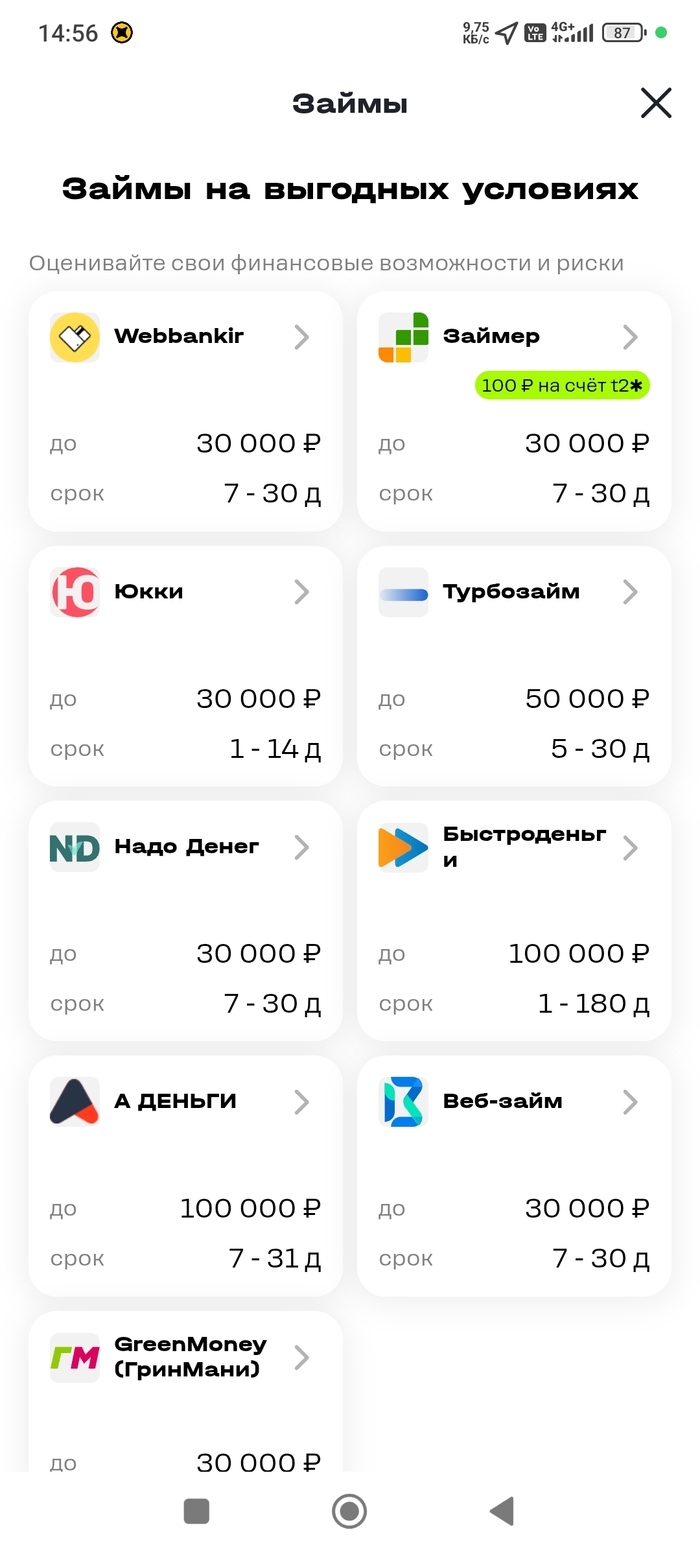The width and height of the screenshot is (700, 1556).
Task: Open the А ДЕНЬГИ loan card
Action: click(x=185, y=1176)
